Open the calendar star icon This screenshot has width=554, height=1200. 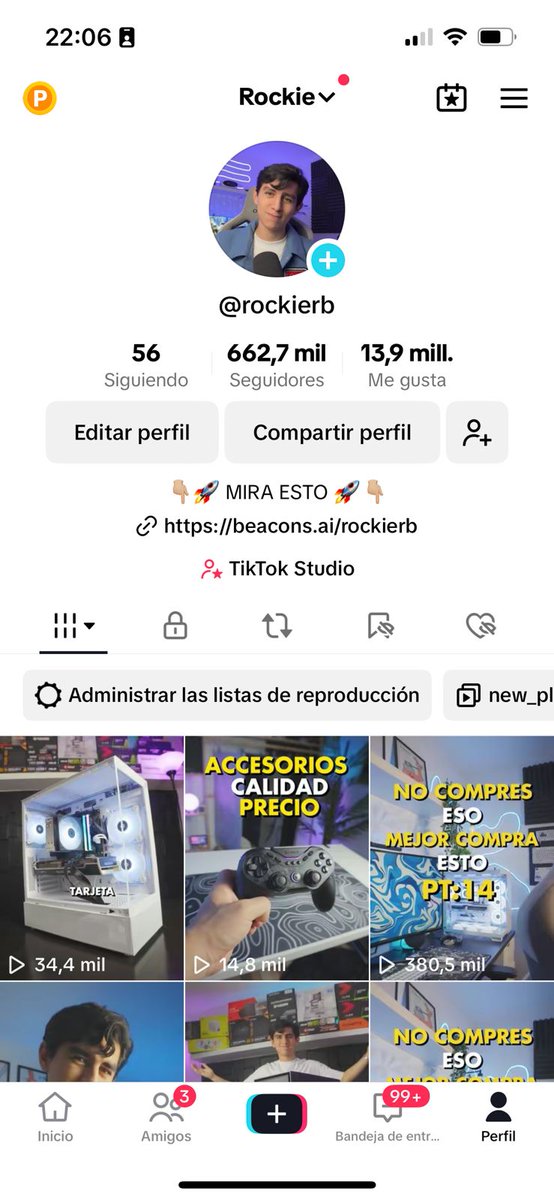pos(452,98)
